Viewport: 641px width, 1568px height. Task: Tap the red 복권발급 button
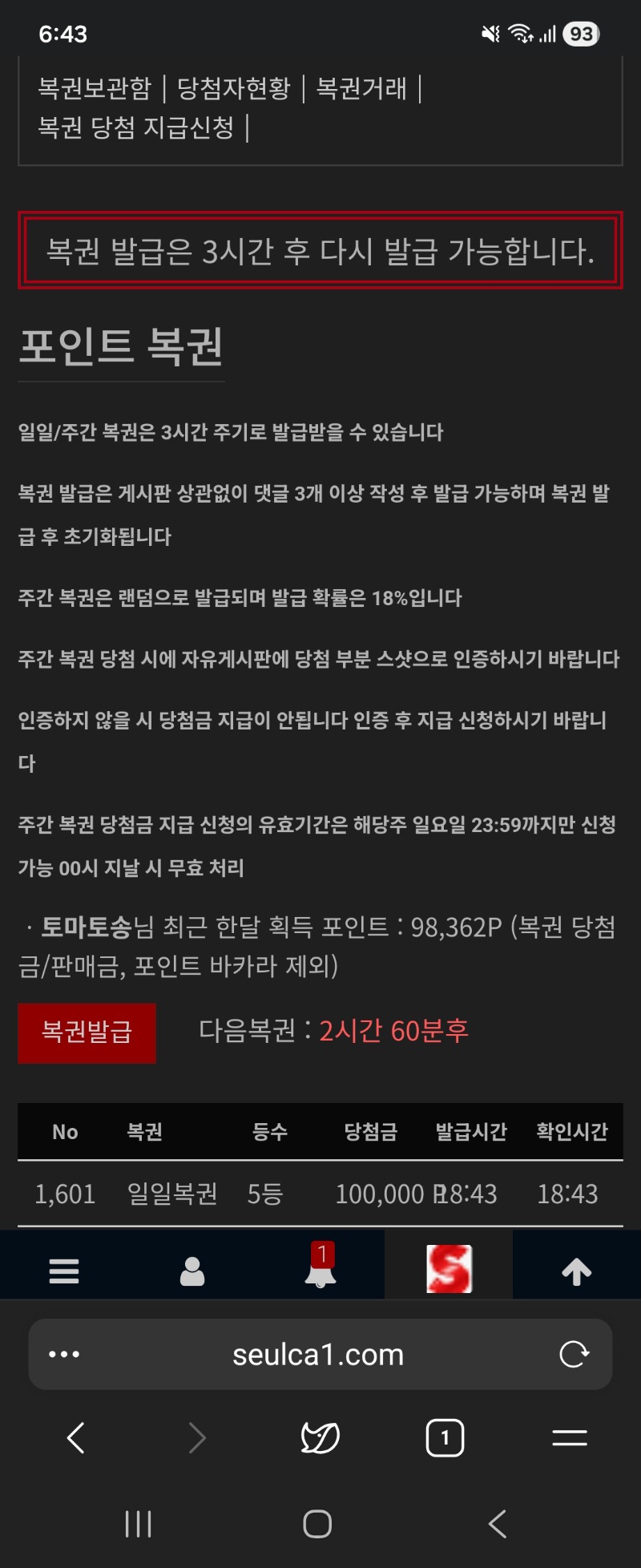(87, 1033)
